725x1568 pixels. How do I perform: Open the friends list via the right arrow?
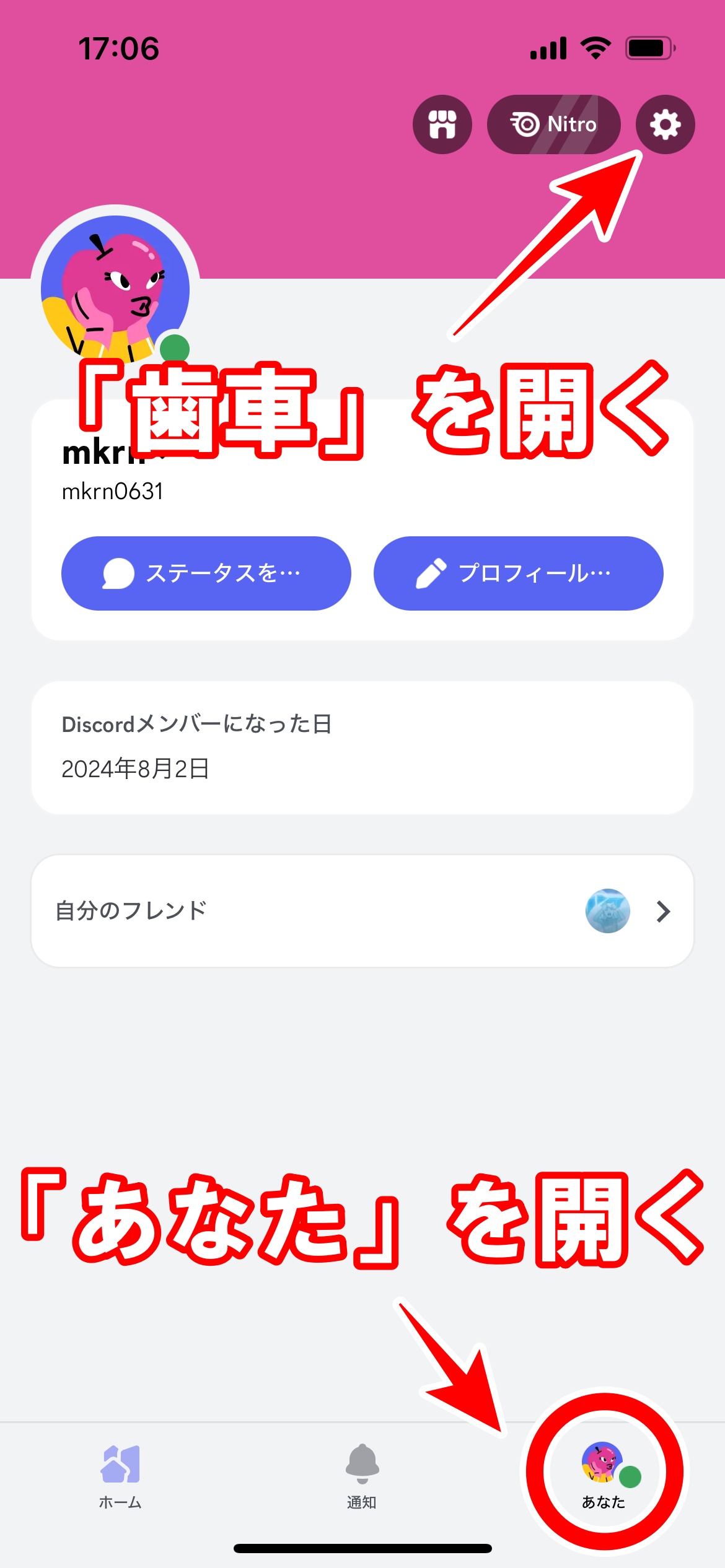664,910
